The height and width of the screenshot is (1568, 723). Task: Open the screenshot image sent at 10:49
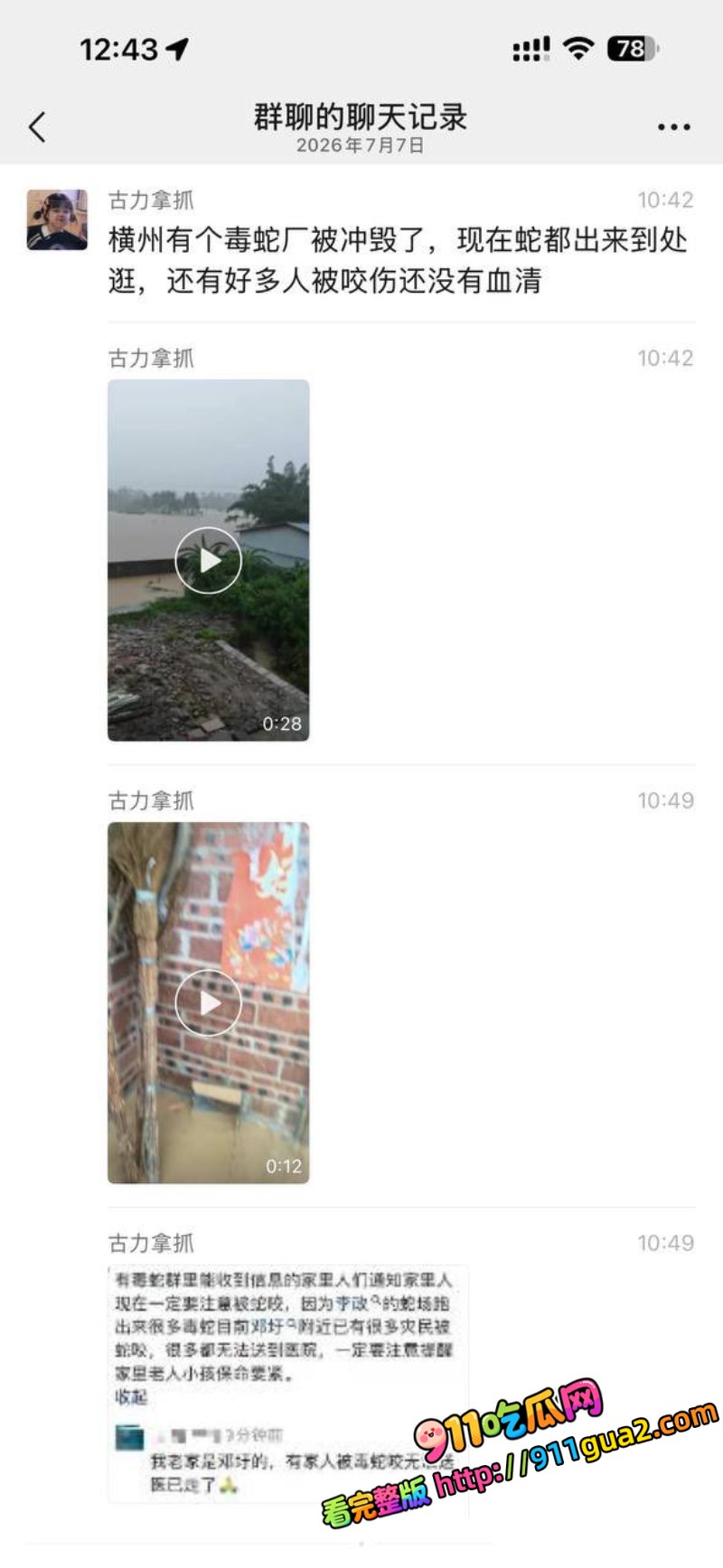(288, 1385)
